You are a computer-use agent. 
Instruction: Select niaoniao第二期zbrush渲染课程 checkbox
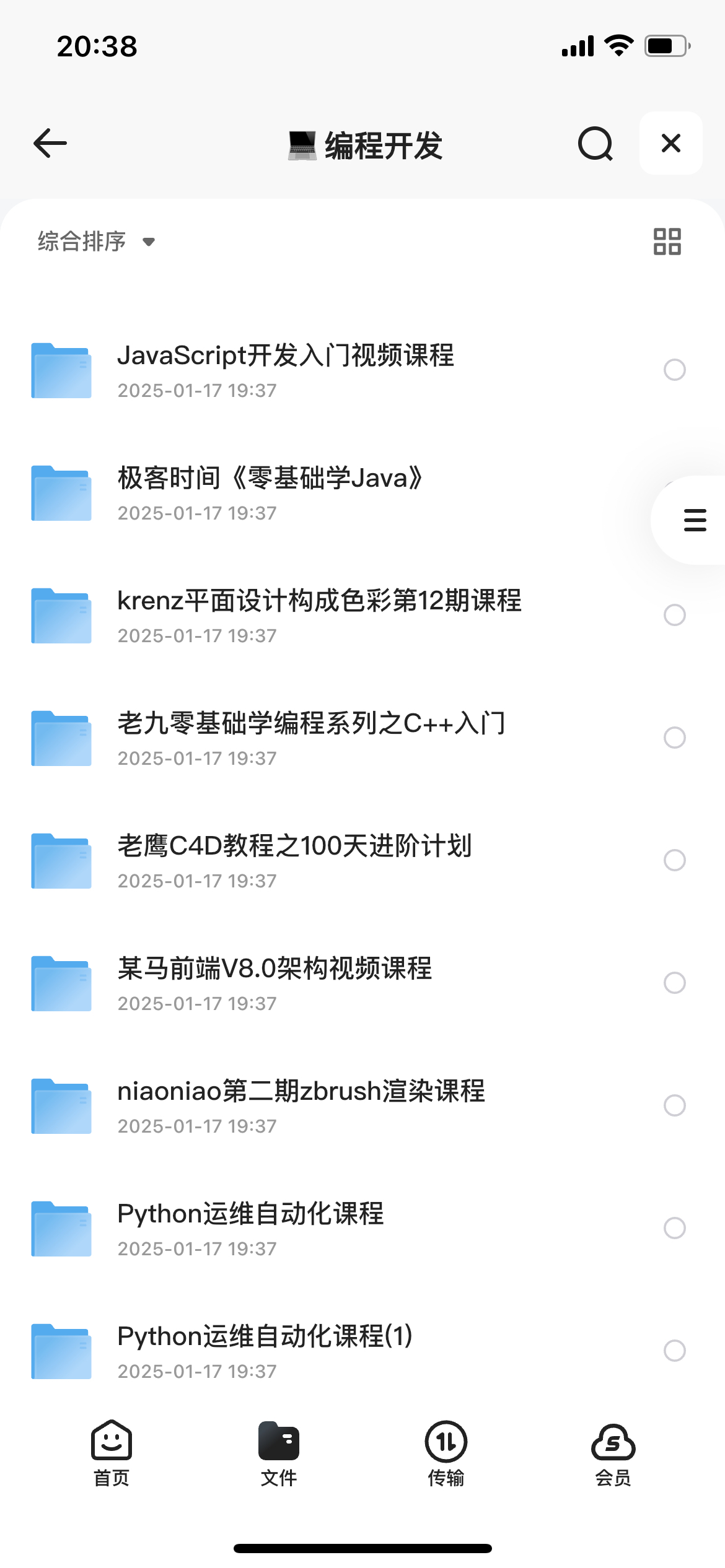[x=675, y=1105]
